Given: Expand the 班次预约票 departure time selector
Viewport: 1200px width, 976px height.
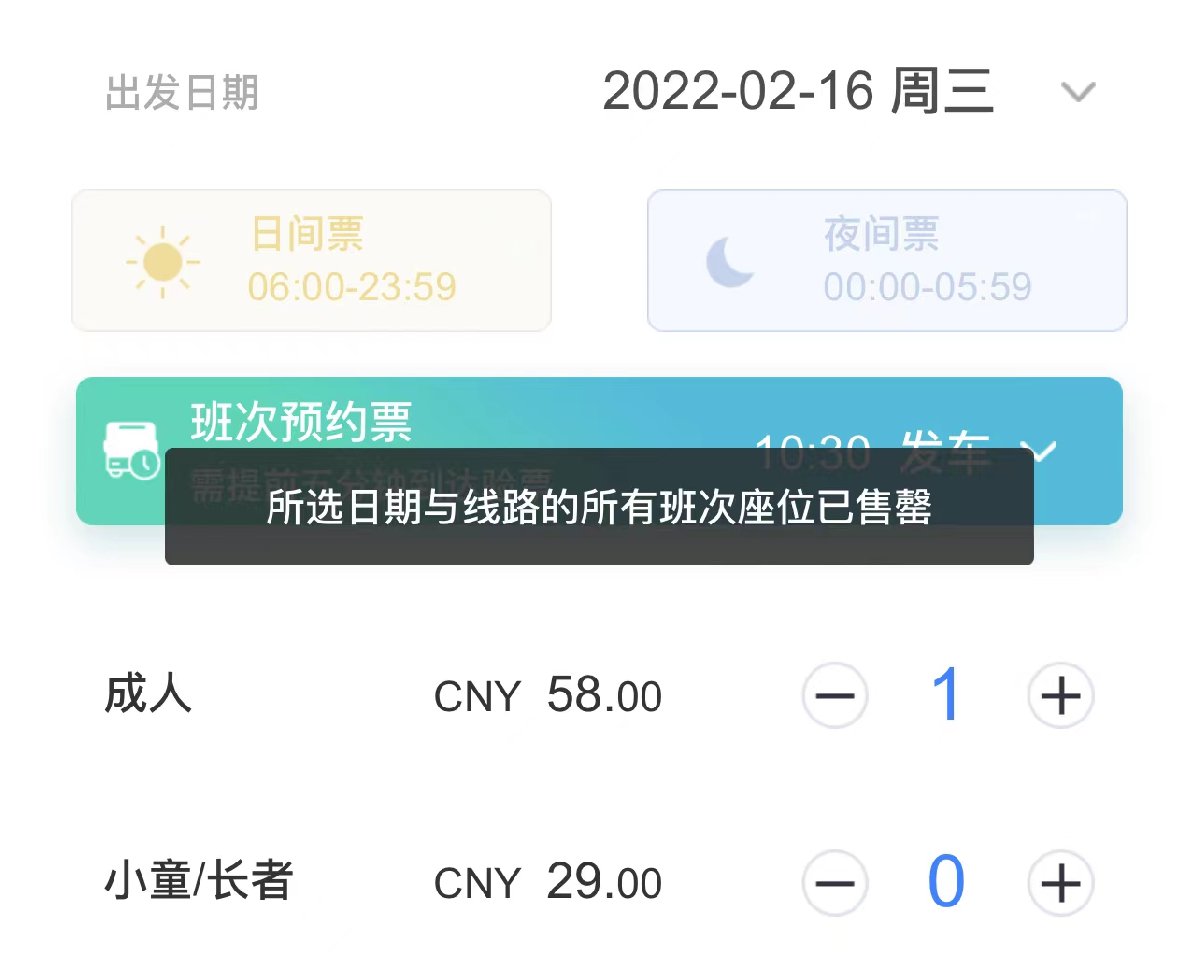Looking at the screenshot, I should [x=1043, y=452].
